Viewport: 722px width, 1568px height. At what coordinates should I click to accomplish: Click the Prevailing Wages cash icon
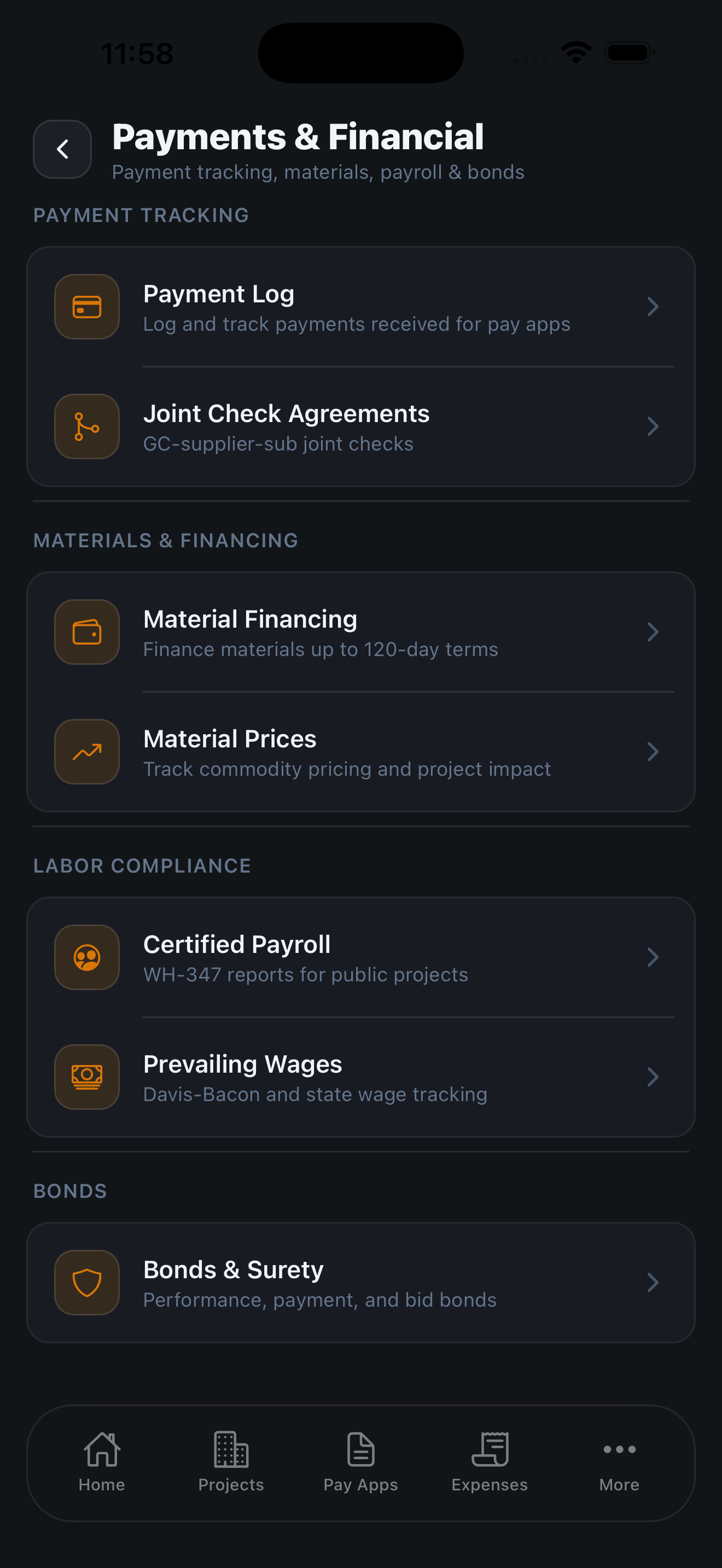[x=86, y=1077]
